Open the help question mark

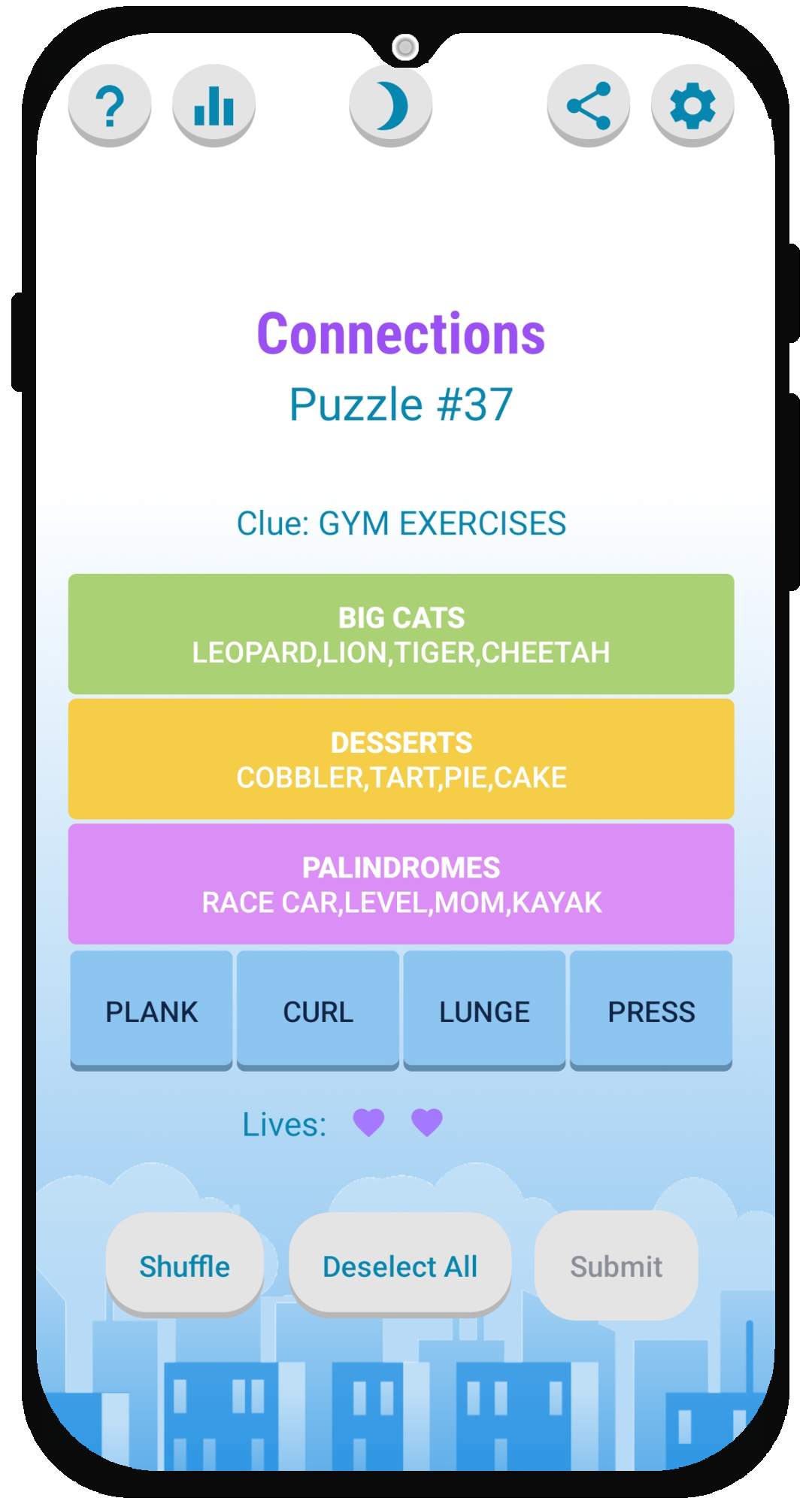110,105
